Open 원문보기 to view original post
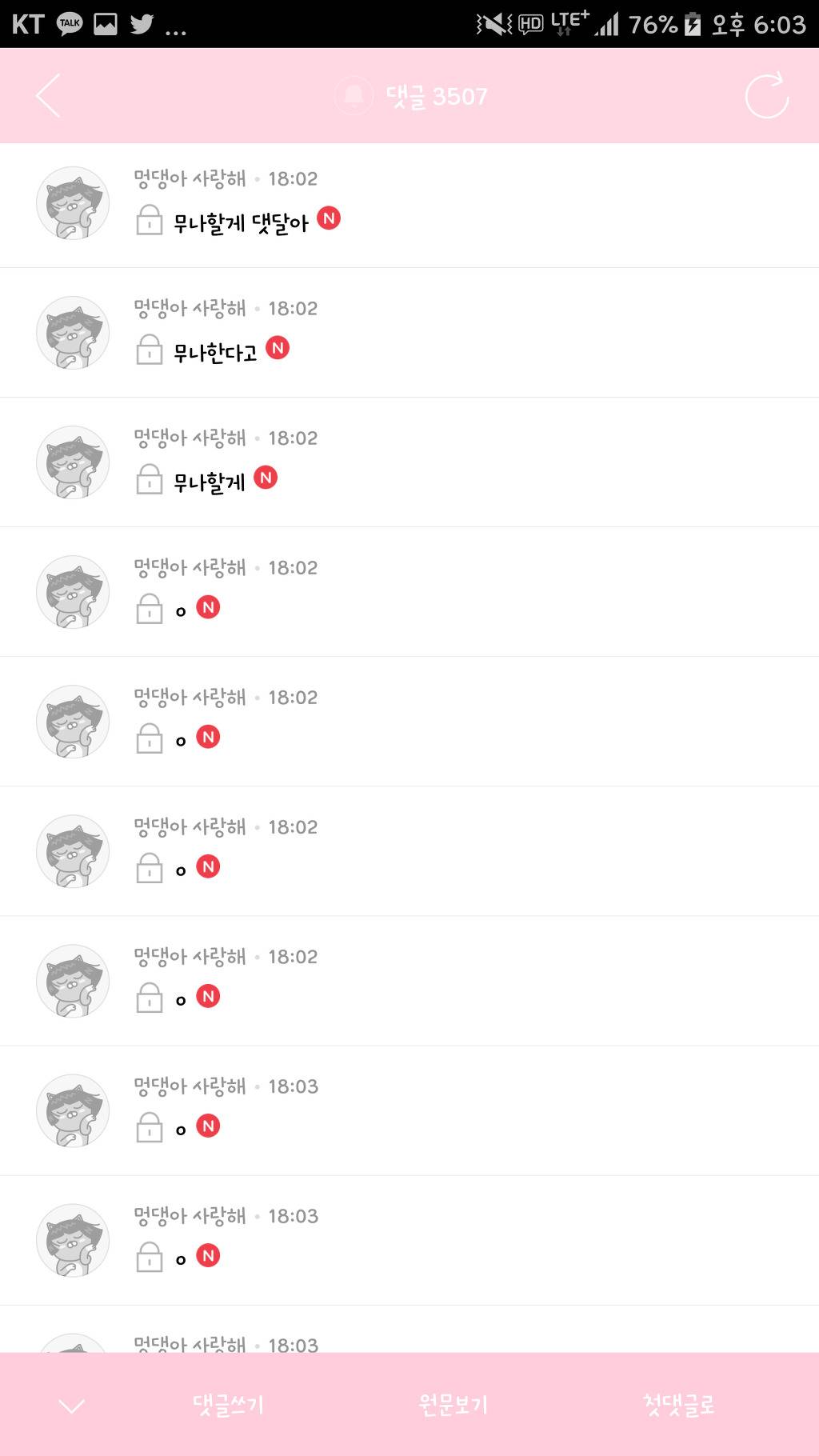Screen dimensions: 819x1456 tap(453, 1405)
